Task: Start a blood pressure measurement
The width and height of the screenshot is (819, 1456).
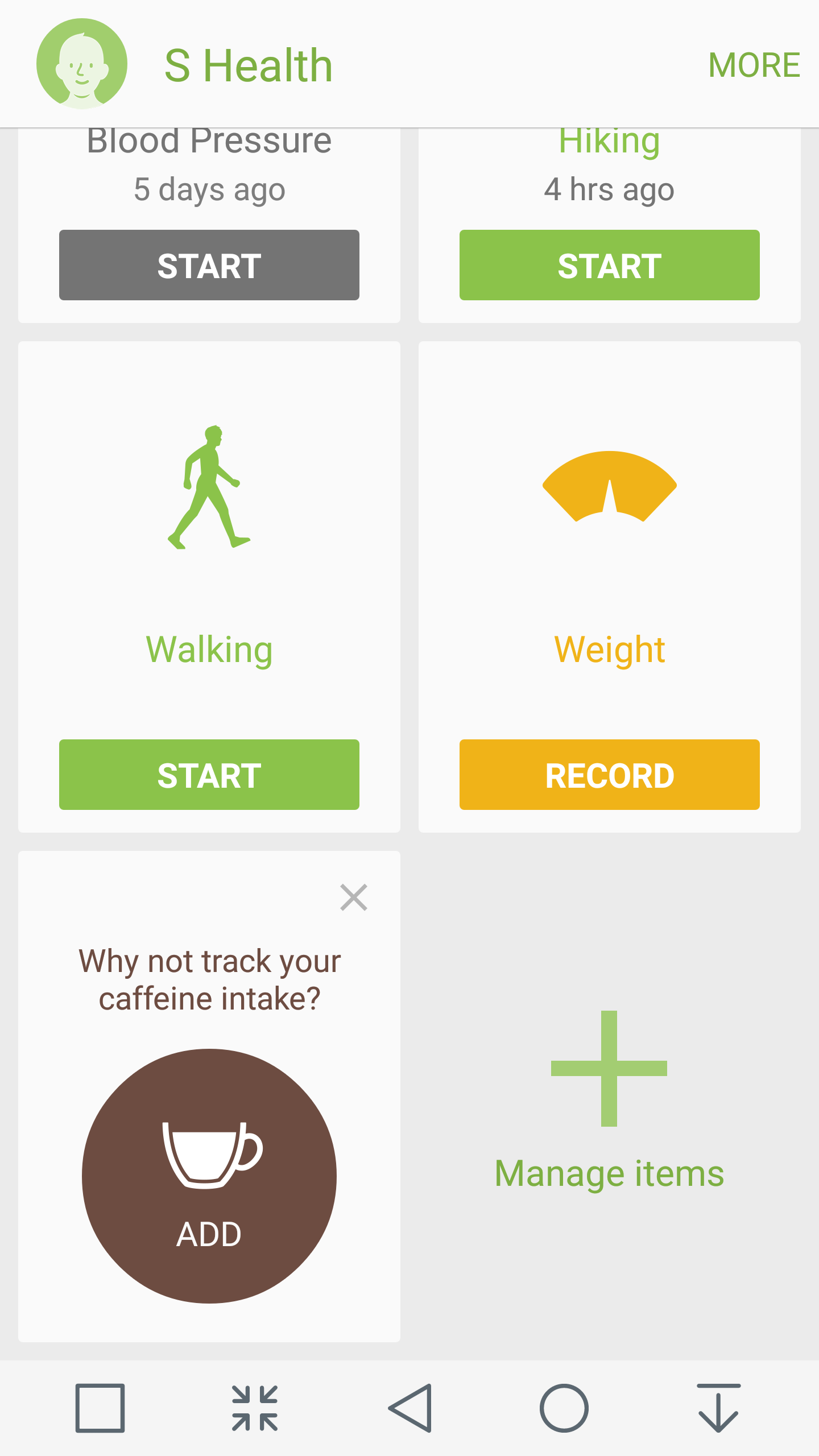Action: pos(209,265)
